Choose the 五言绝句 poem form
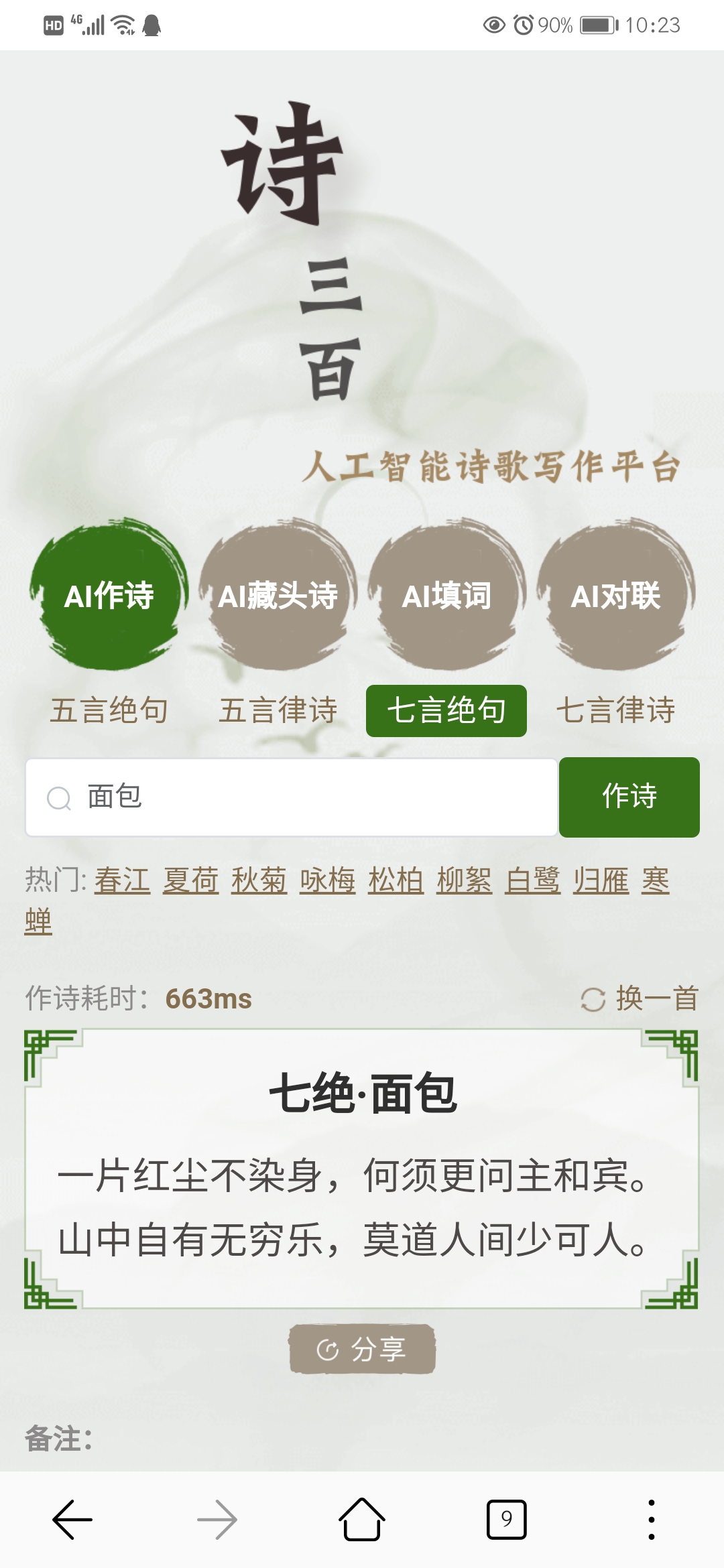Screen dimensions: 724x1568 pos(109,711)
